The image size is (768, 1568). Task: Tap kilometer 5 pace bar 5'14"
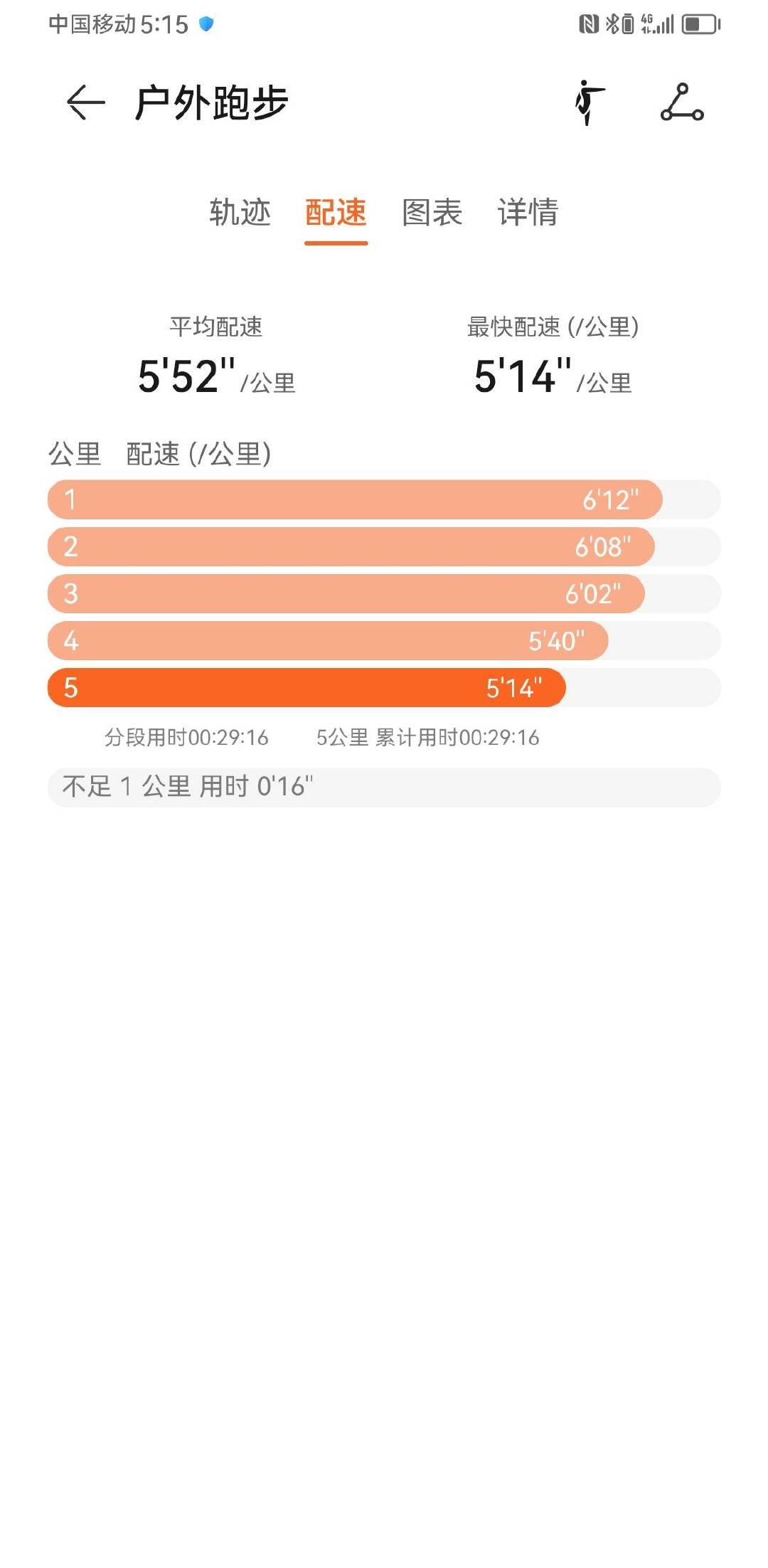click(384, 687)
